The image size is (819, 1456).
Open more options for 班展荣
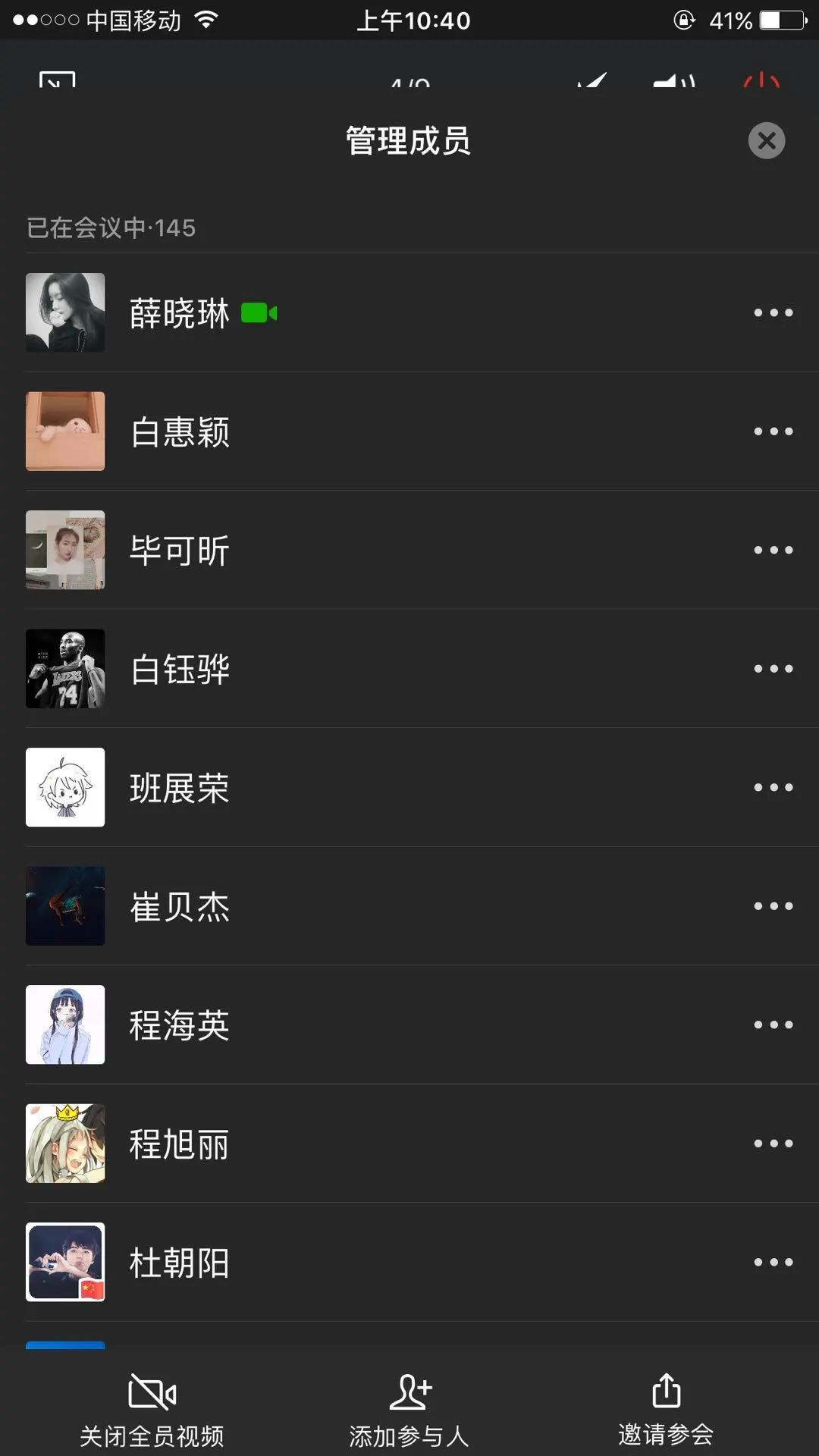point(773,787)
